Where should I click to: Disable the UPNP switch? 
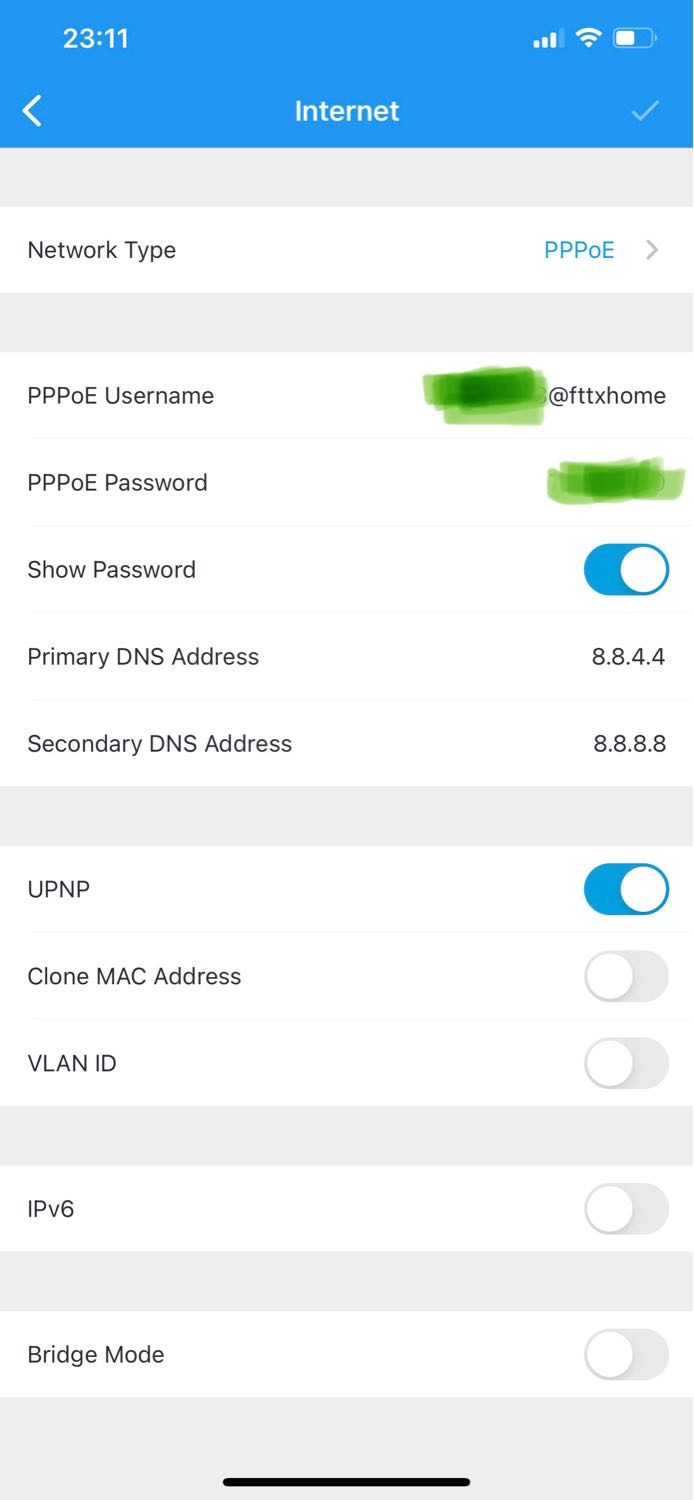pyautogui.click(x=626, y=889)
